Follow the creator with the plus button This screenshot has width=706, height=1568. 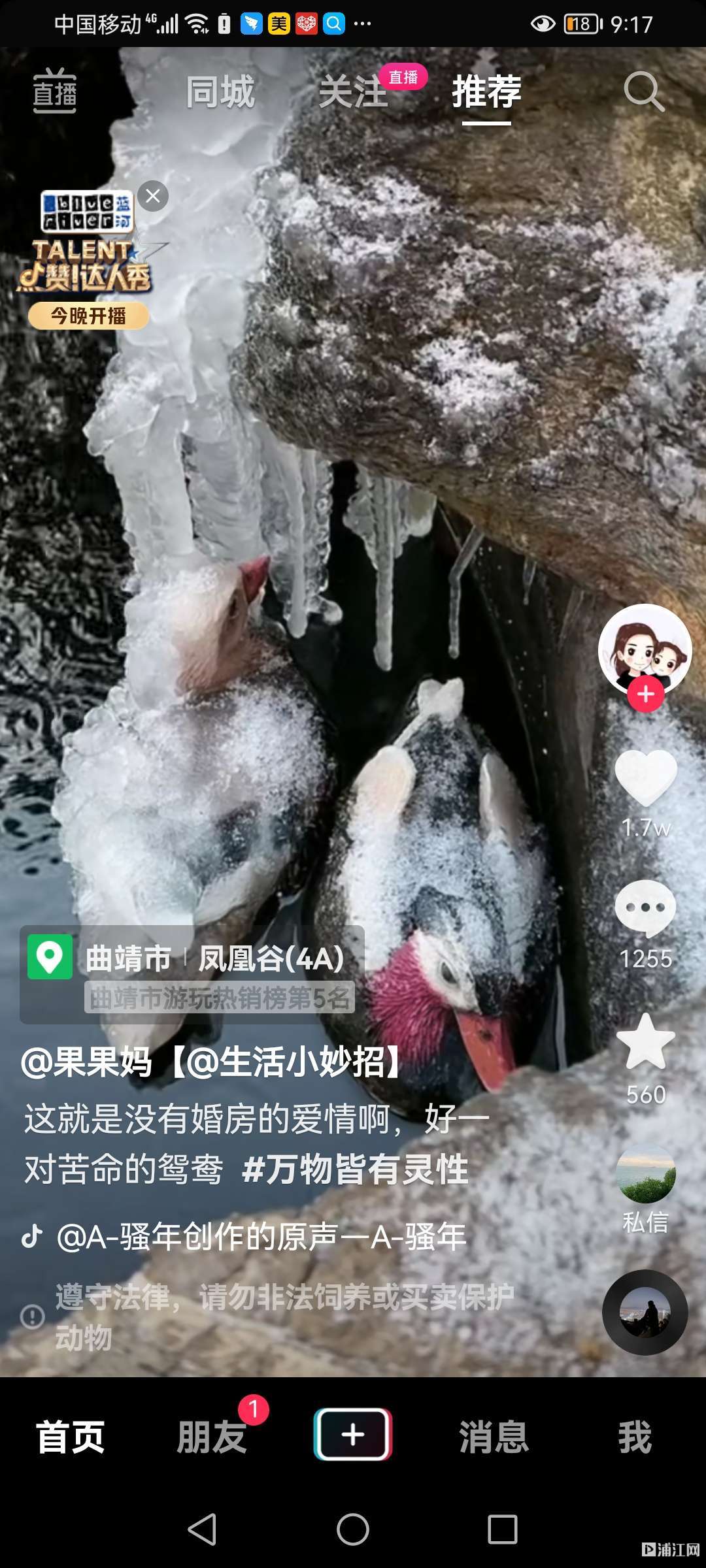pyautogui.click(x=646, y=694)
